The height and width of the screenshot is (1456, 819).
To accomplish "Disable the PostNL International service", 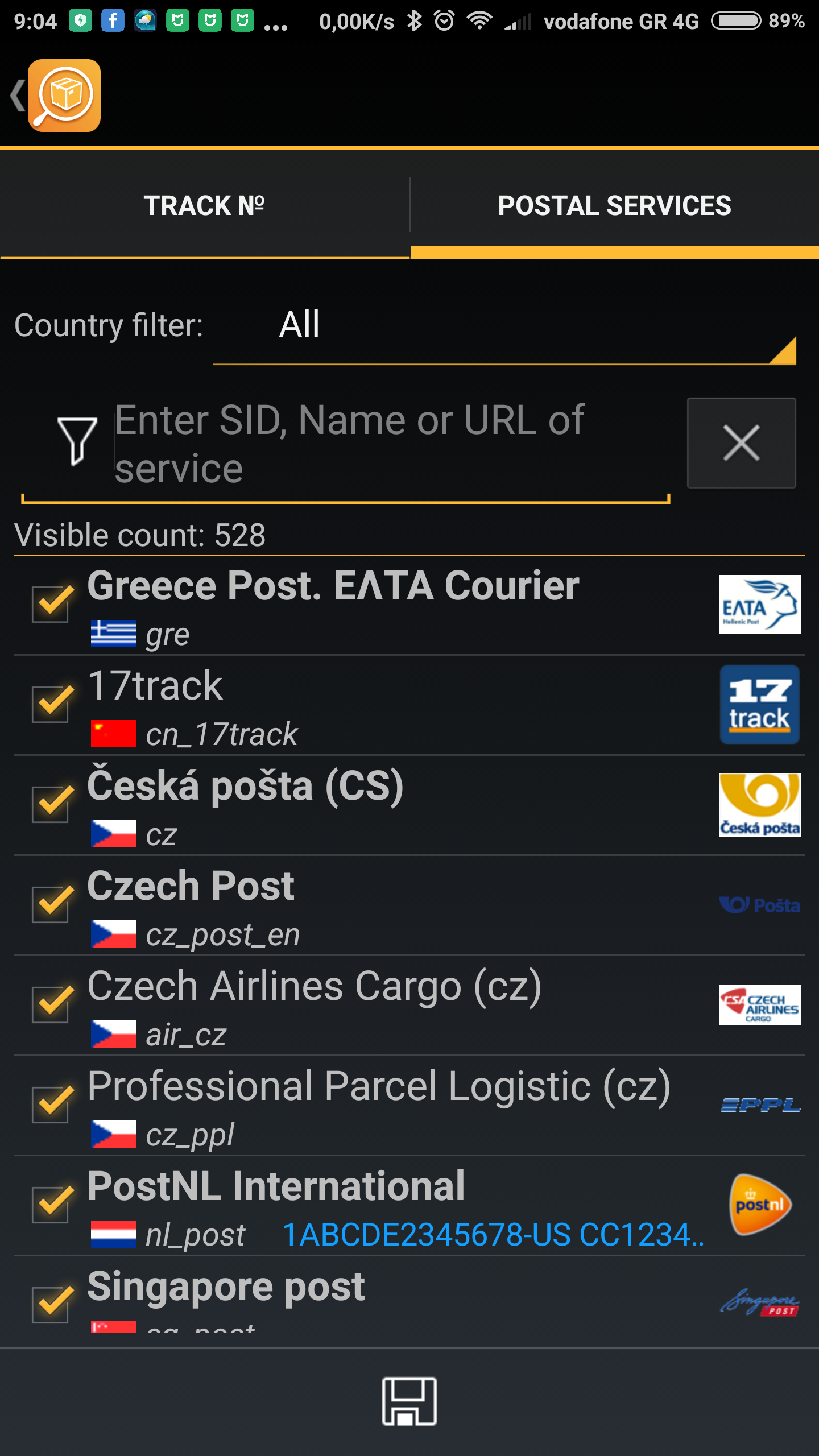I will [x=51, y=1205].
